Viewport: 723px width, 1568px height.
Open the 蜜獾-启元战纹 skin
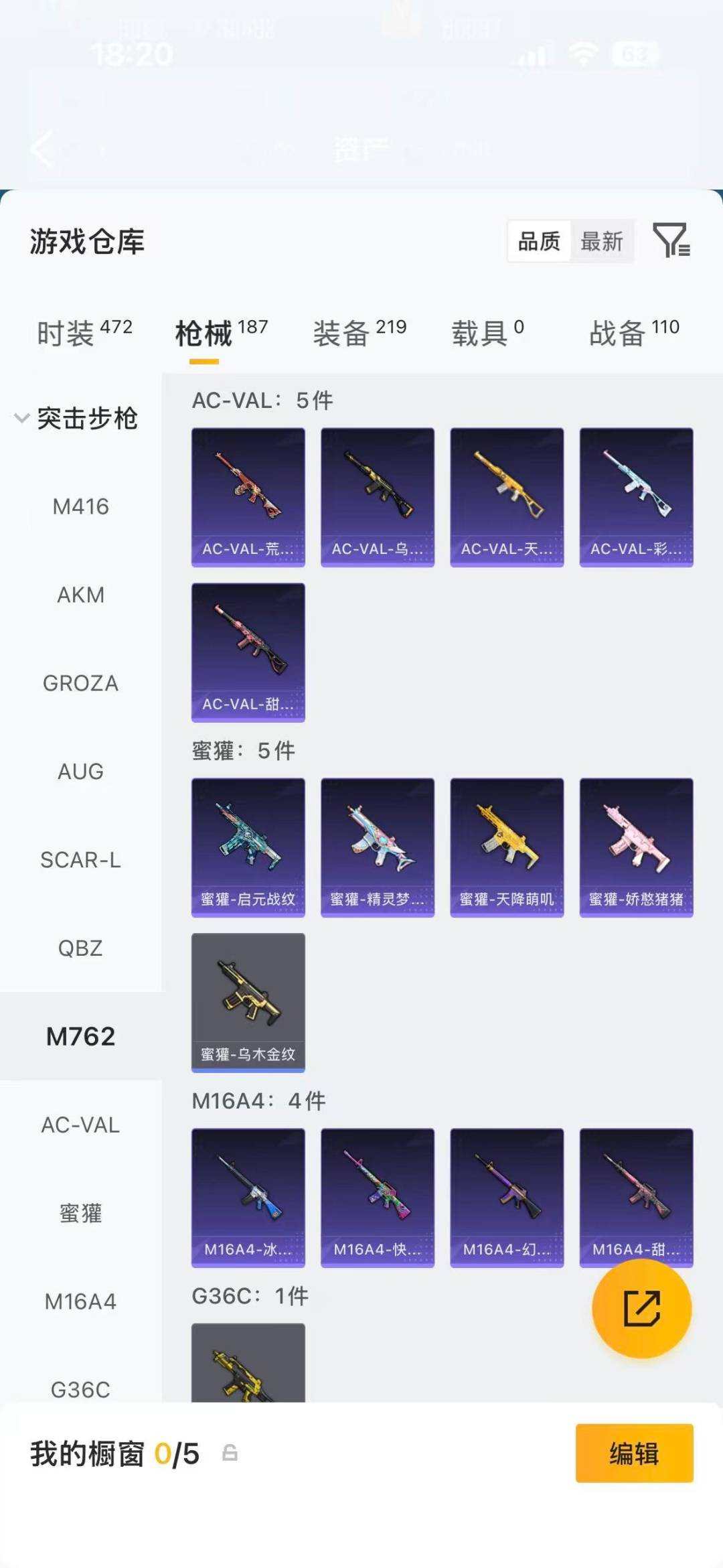[x=248, y=847]
